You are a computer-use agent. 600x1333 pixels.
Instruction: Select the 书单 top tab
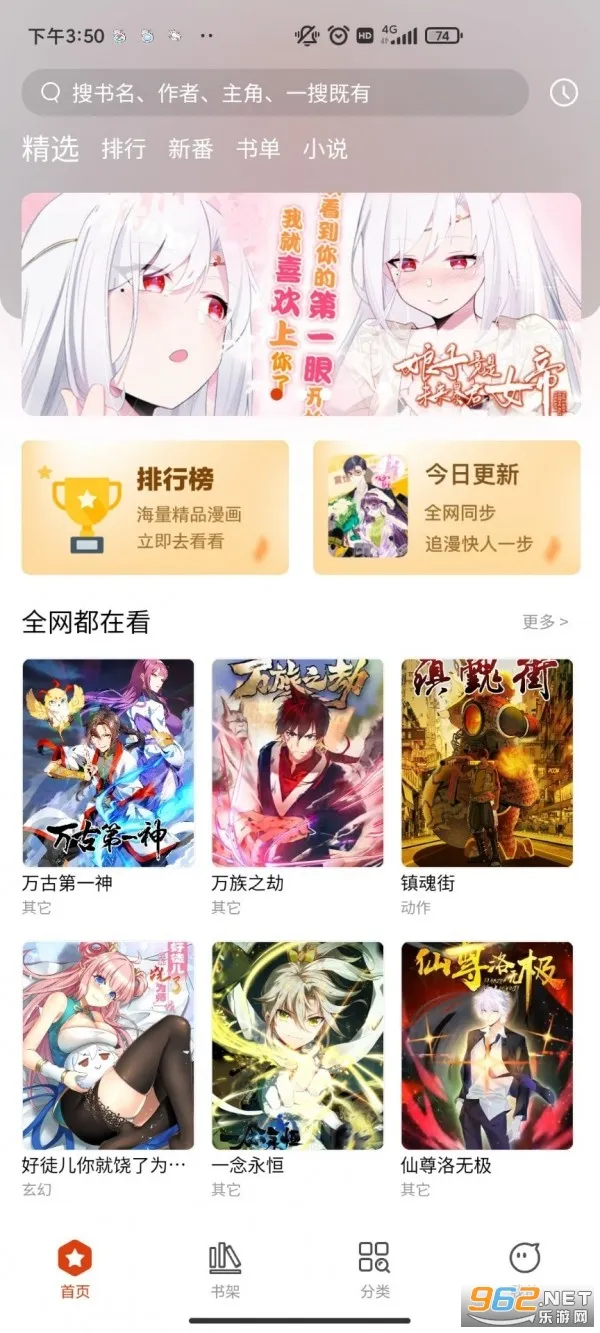click(x=258, y=149)
